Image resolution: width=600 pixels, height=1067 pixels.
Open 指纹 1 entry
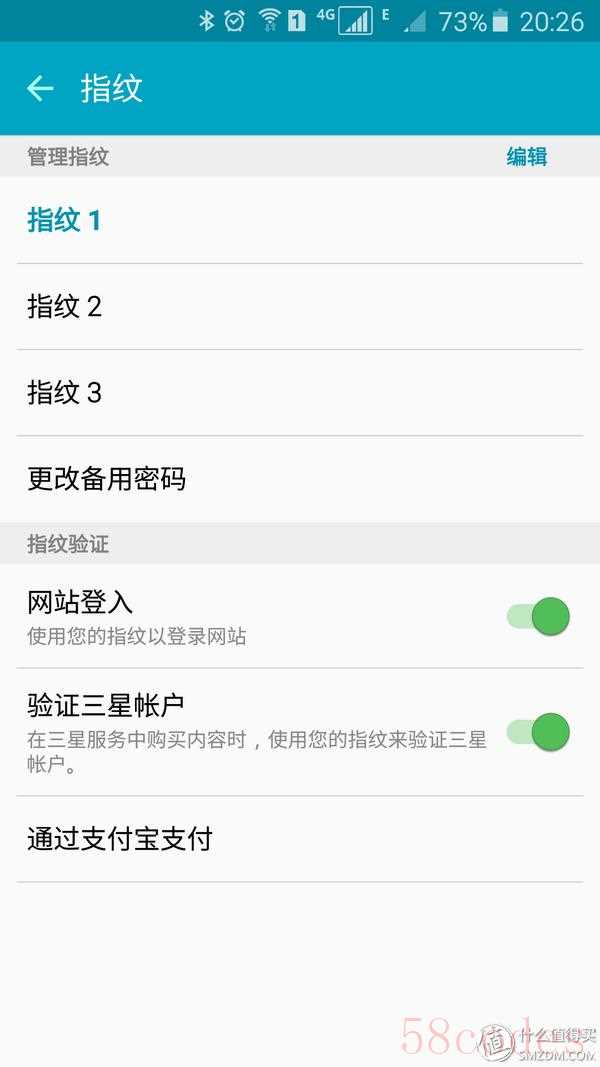point(300,220)
